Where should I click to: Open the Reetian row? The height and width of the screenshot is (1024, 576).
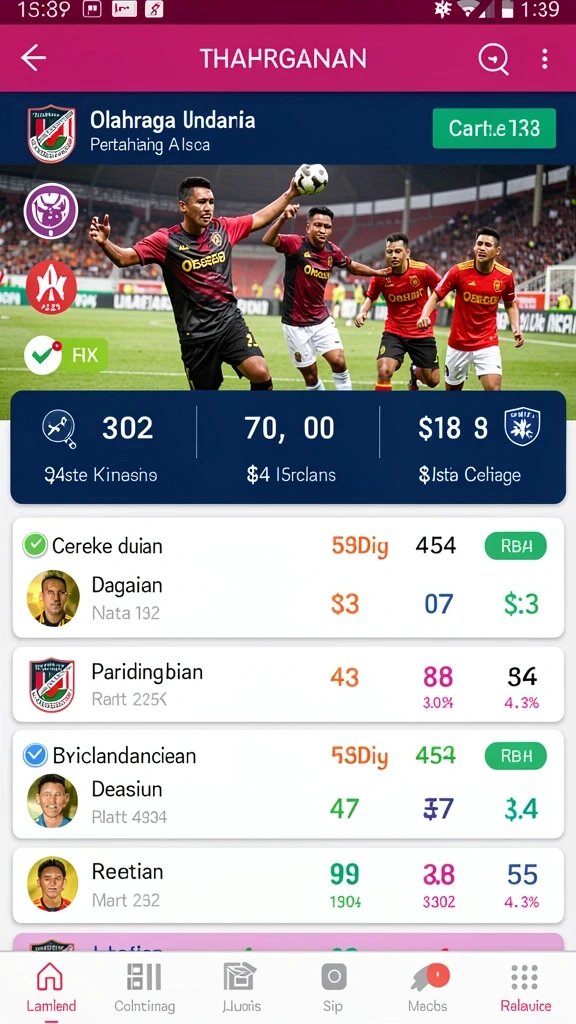click(x=288, y=885)
